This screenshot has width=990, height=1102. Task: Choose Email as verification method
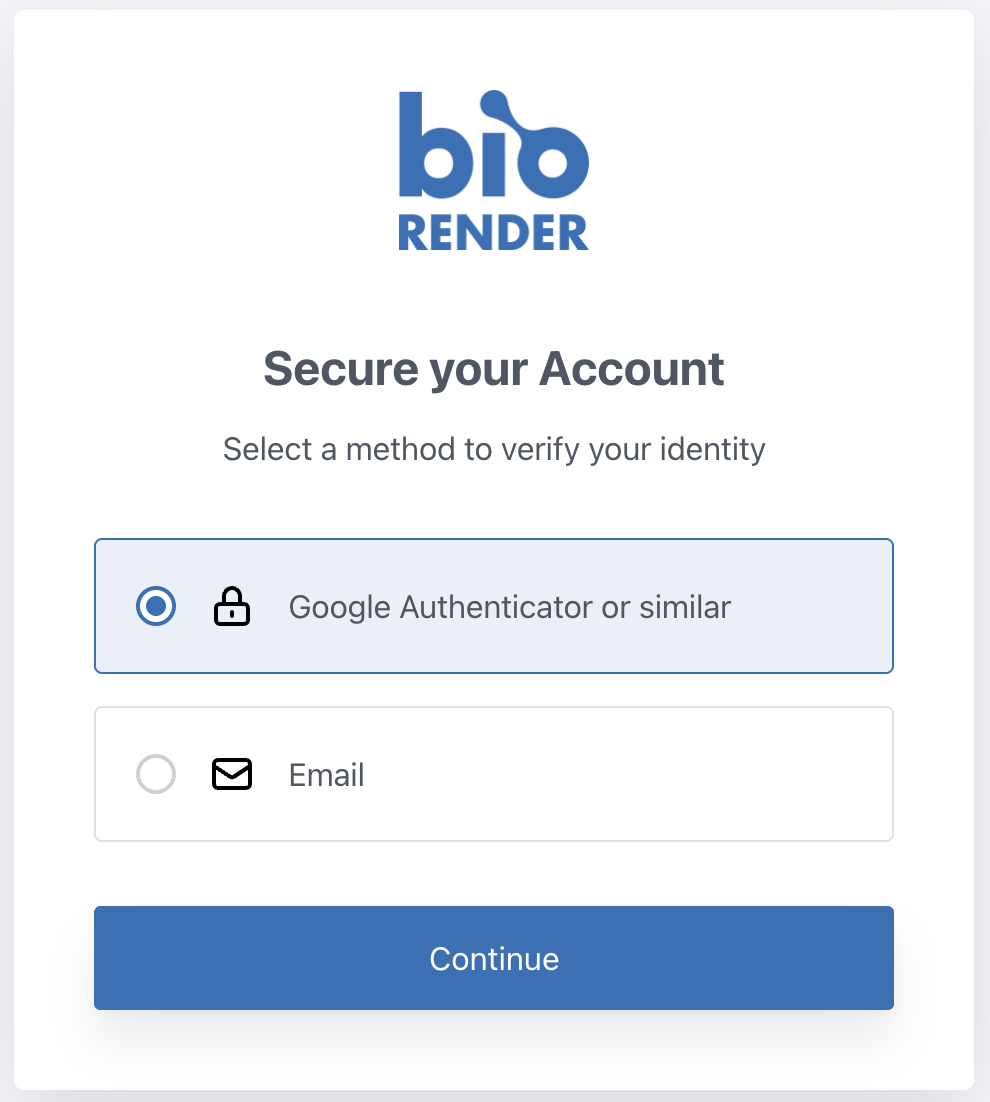[x=156, y=774]
